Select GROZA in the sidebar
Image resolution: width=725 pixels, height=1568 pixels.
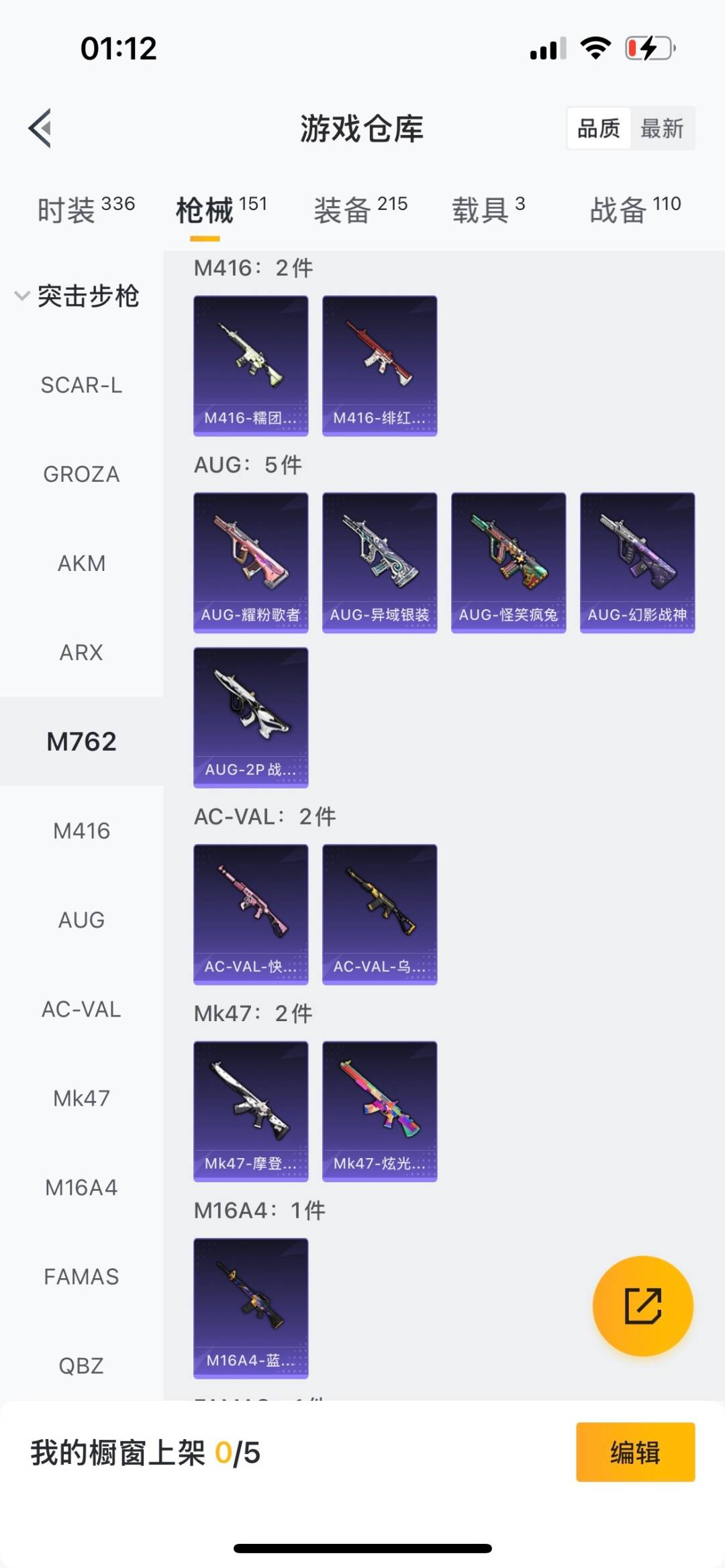coord(81,474)
